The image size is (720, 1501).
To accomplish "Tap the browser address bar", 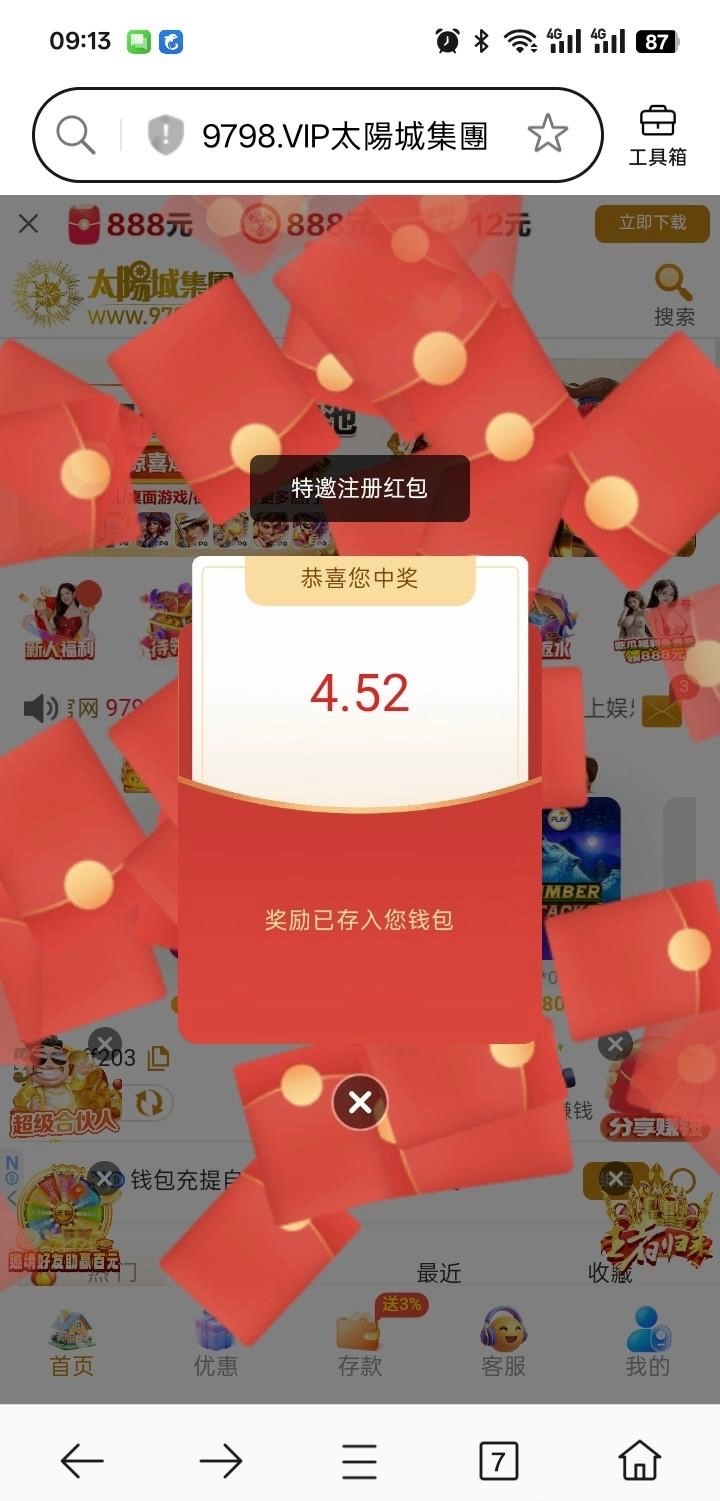I will coord(343,135).
